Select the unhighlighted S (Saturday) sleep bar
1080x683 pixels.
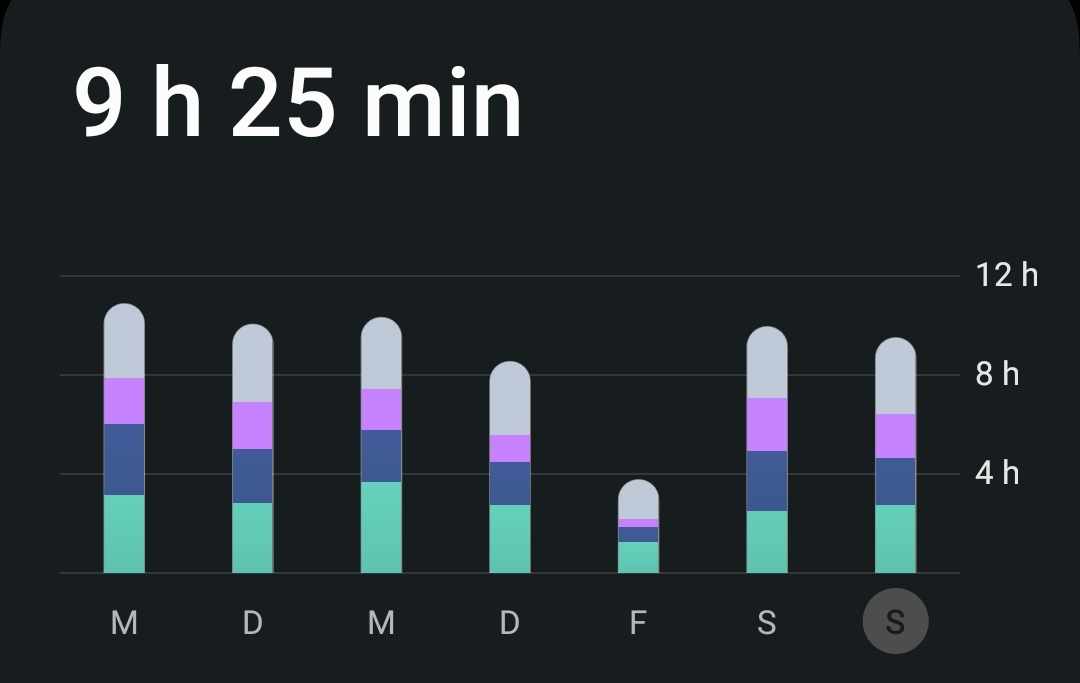coord(767,450)
